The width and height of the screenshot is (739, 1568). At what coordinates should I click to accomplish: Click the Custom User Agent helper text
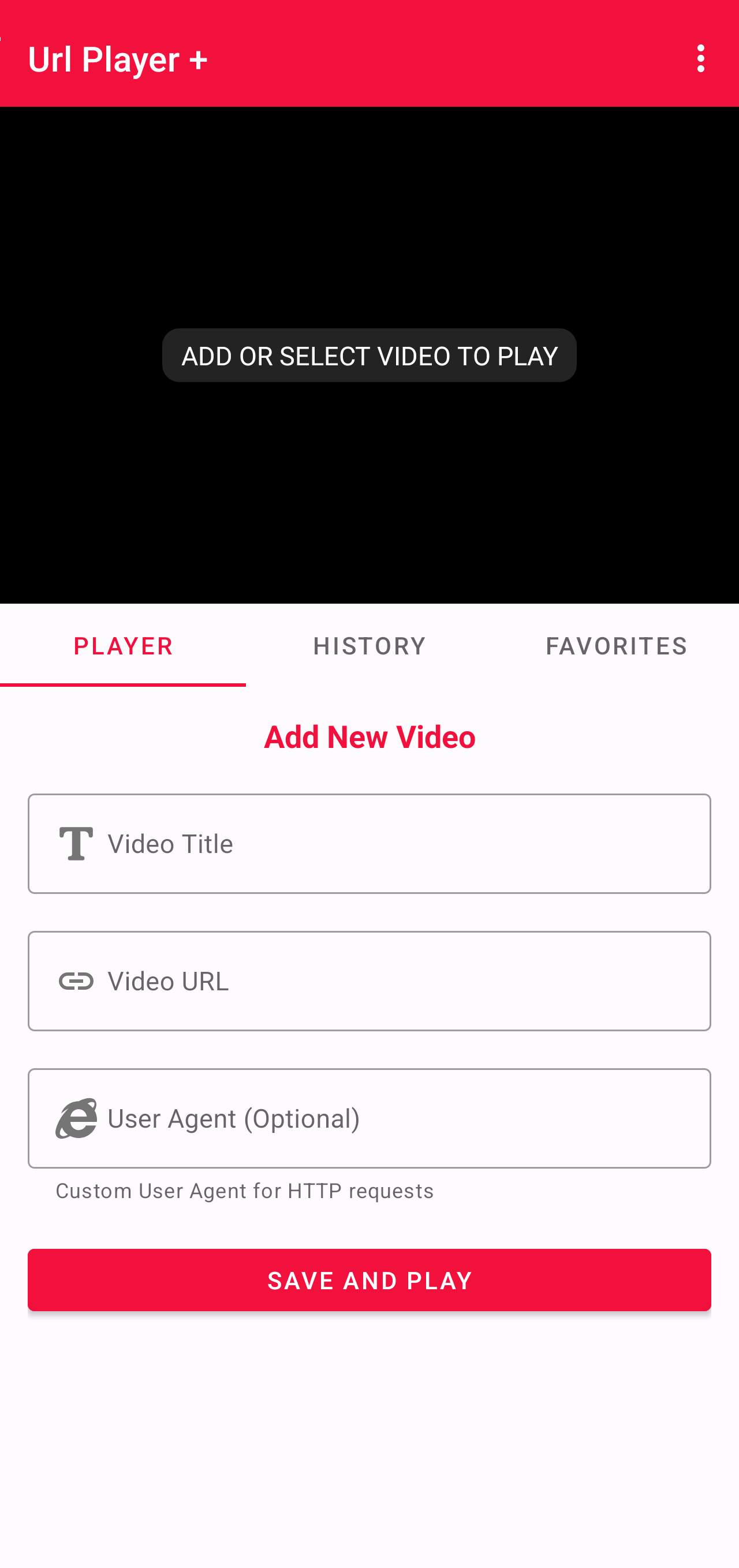[244, 1191]
